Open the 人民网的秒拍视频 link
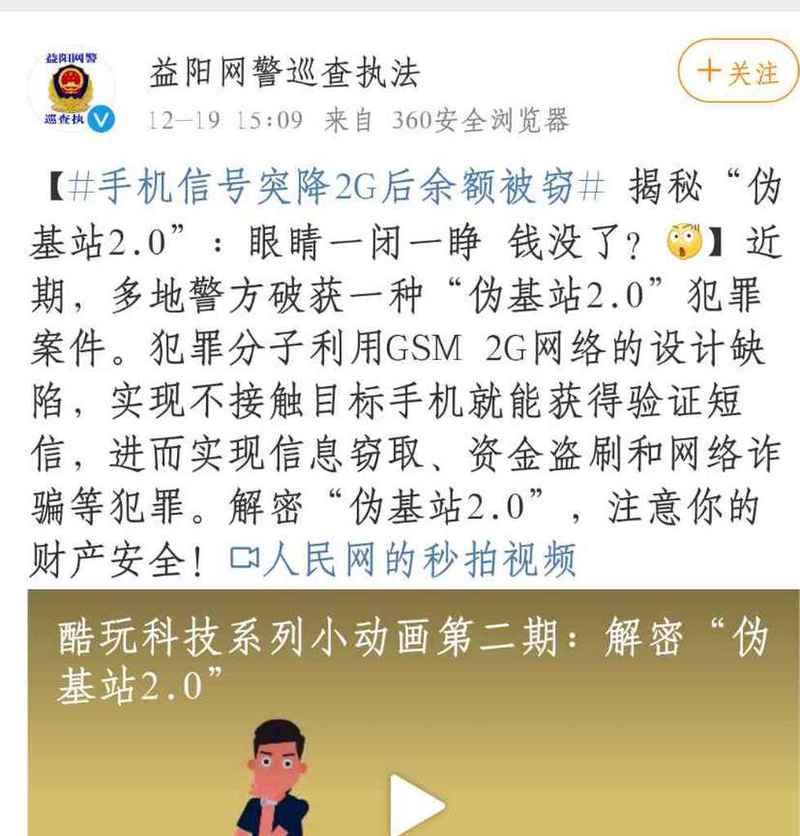This screenshot has width=800, height=836. click(403, 559)
